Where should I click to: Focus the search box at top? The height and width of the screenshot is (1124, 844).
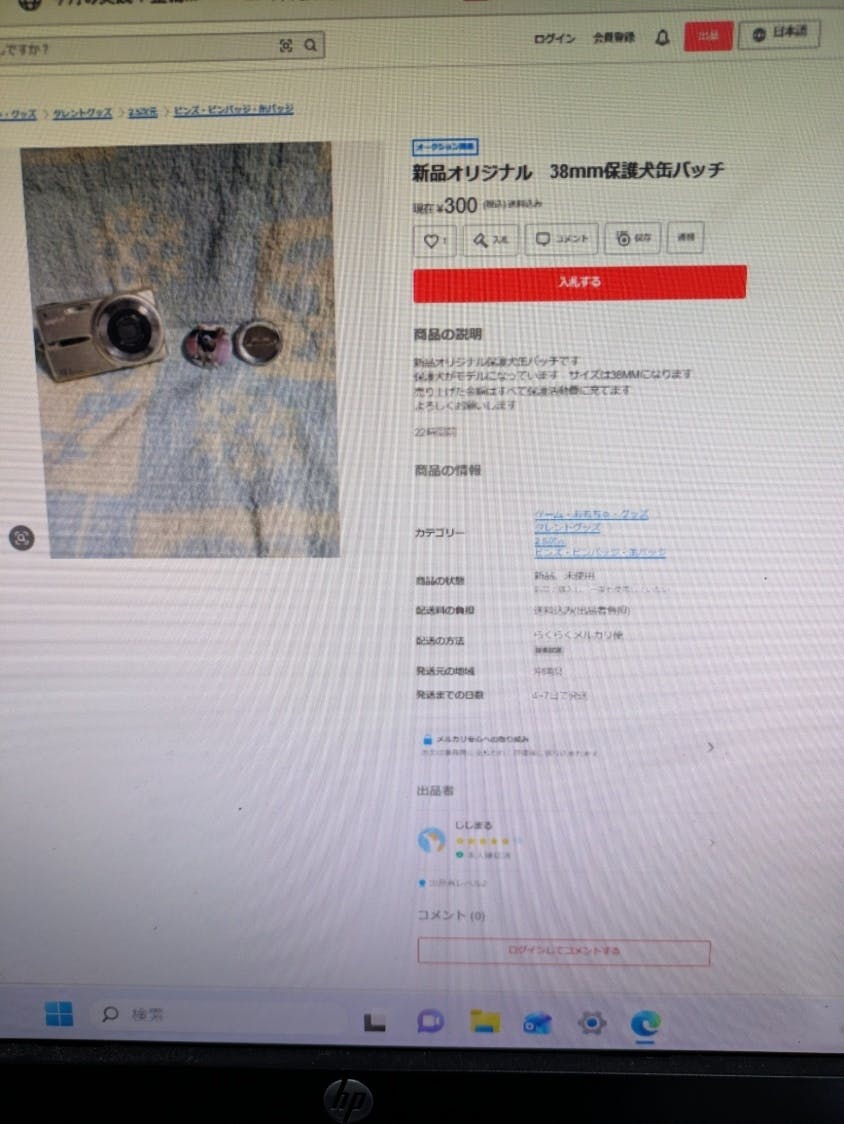point(130,47)
